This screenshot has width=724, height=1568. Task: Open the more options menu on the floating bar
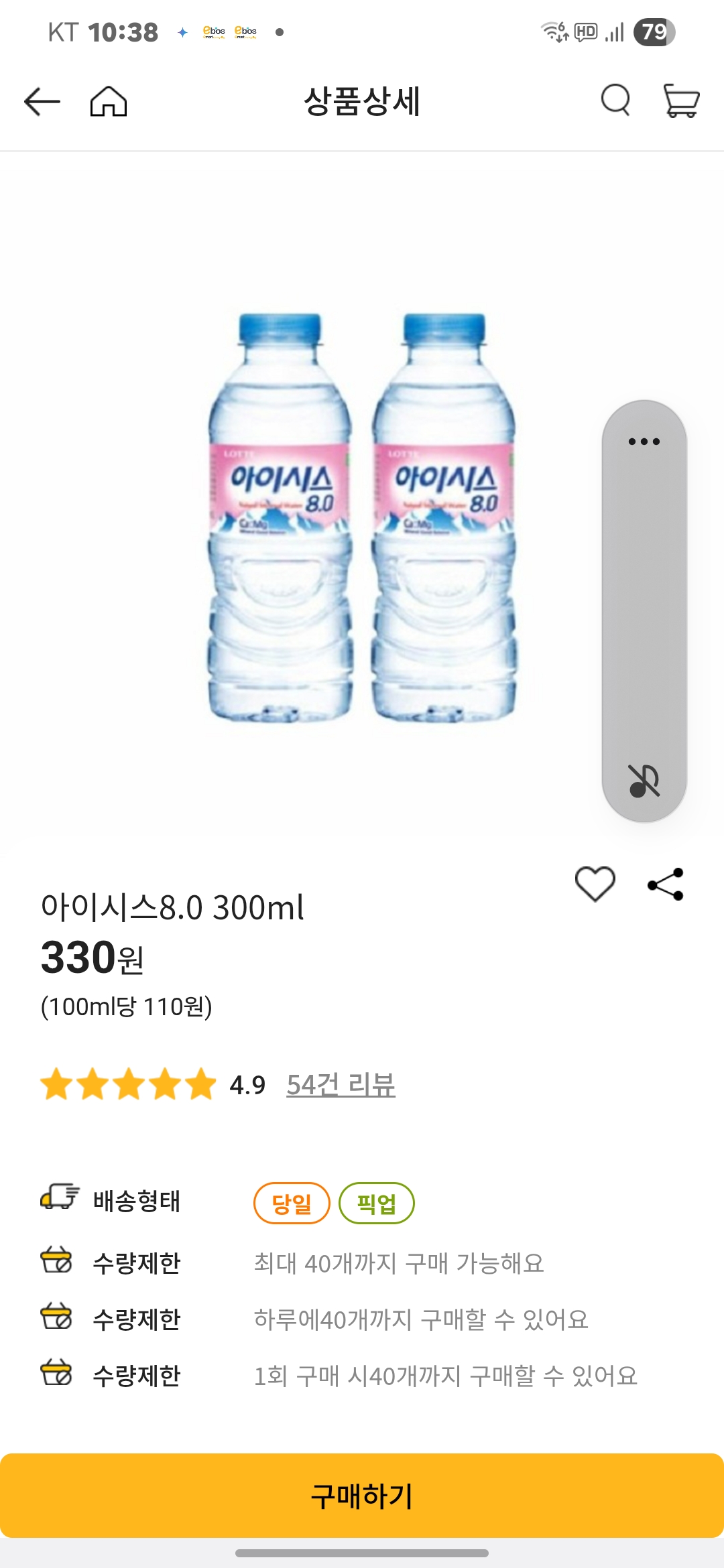click(644, 440)
